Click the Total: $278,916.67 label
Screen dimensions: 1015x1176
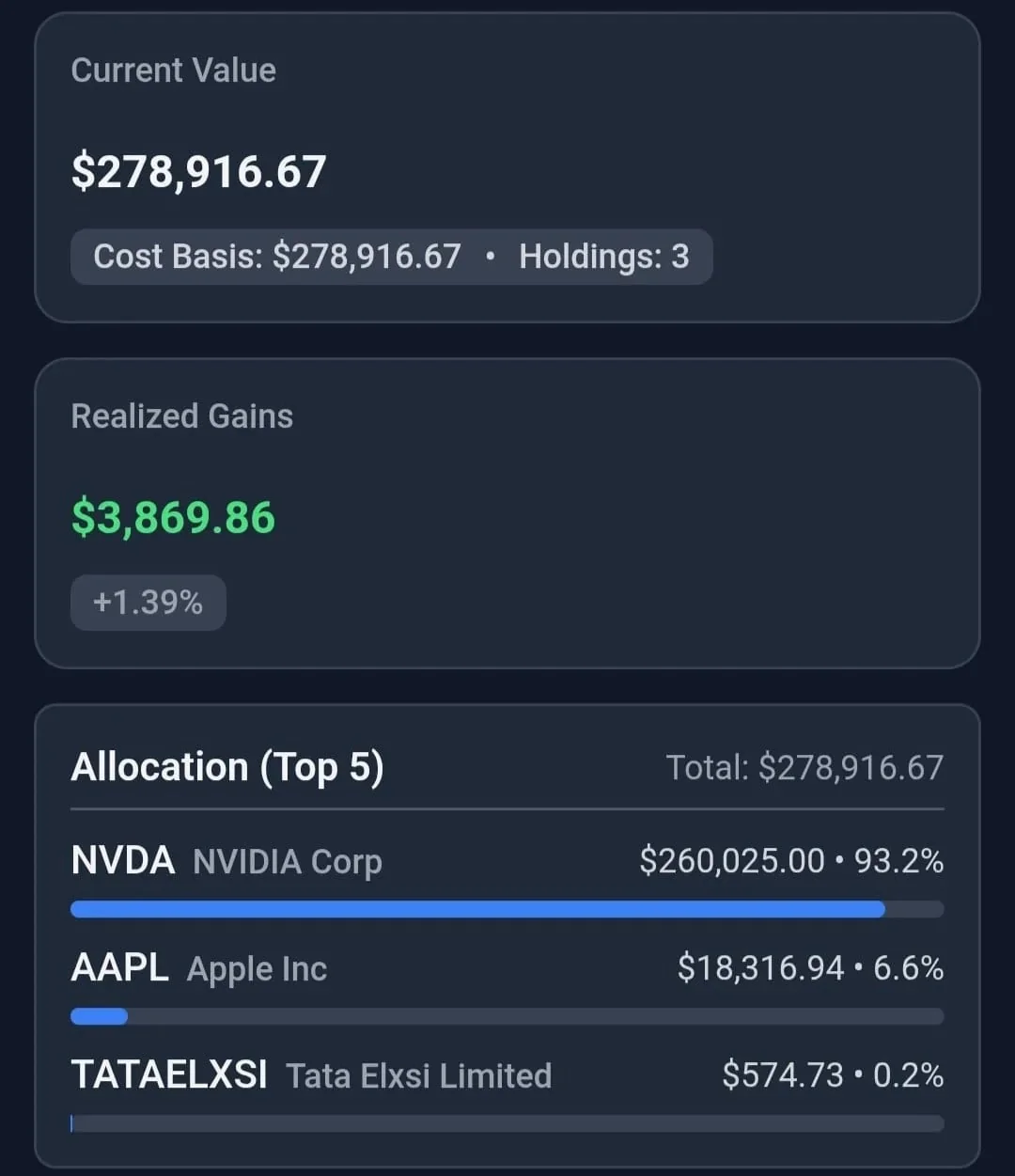(804, 767)
